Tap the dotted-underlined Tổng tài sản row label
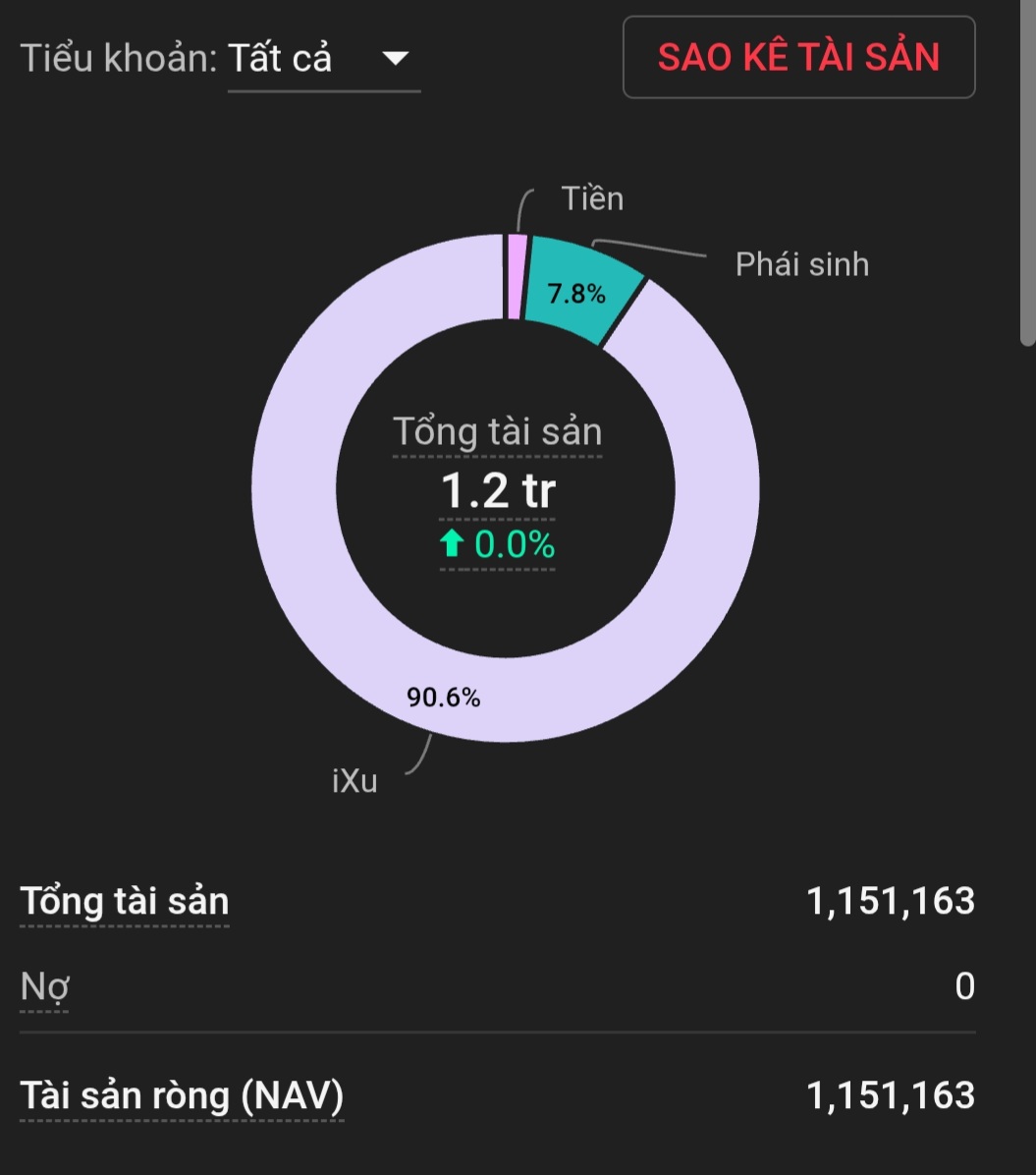This screenshot has height=1175, width=1036. click(x=125, y=902)
